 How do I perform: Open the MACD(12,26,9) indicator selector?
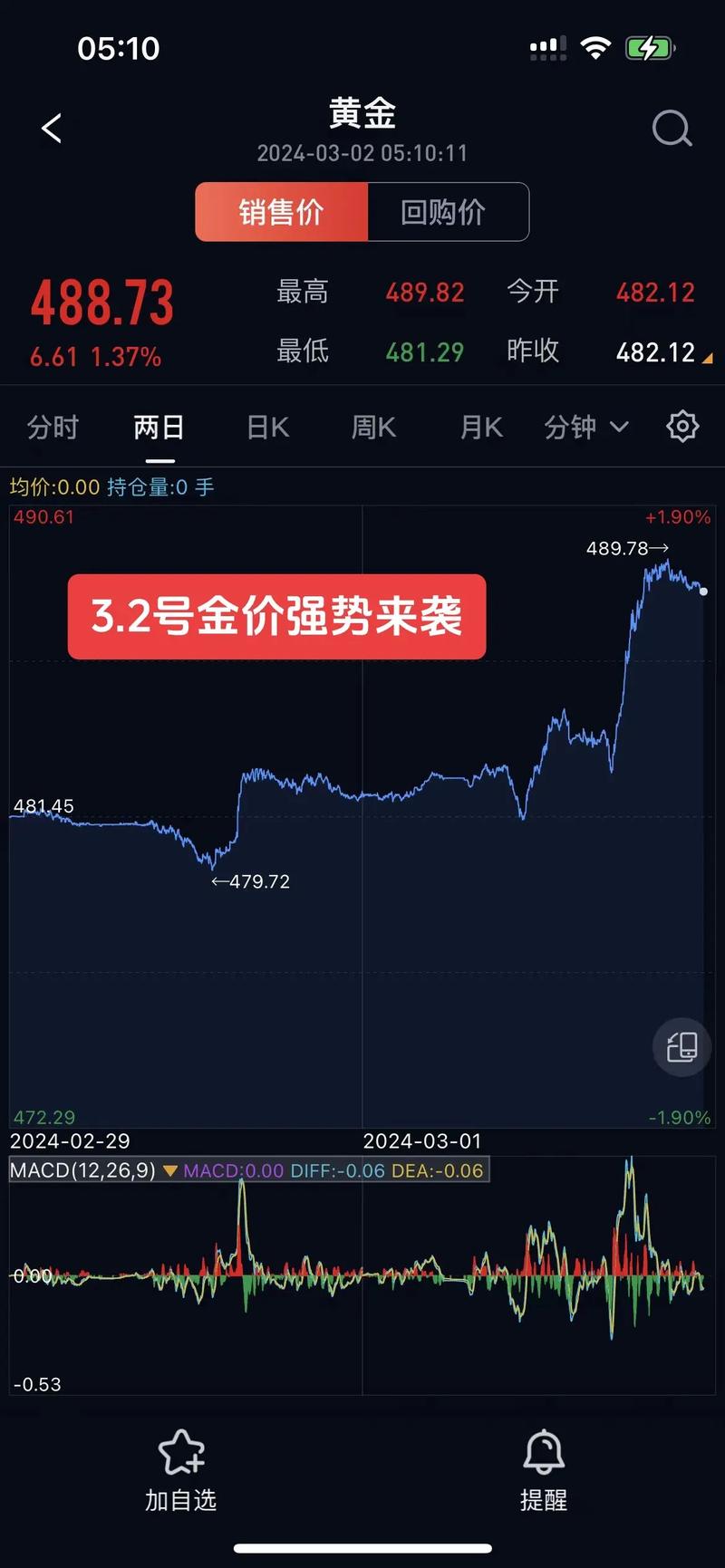82,1170
